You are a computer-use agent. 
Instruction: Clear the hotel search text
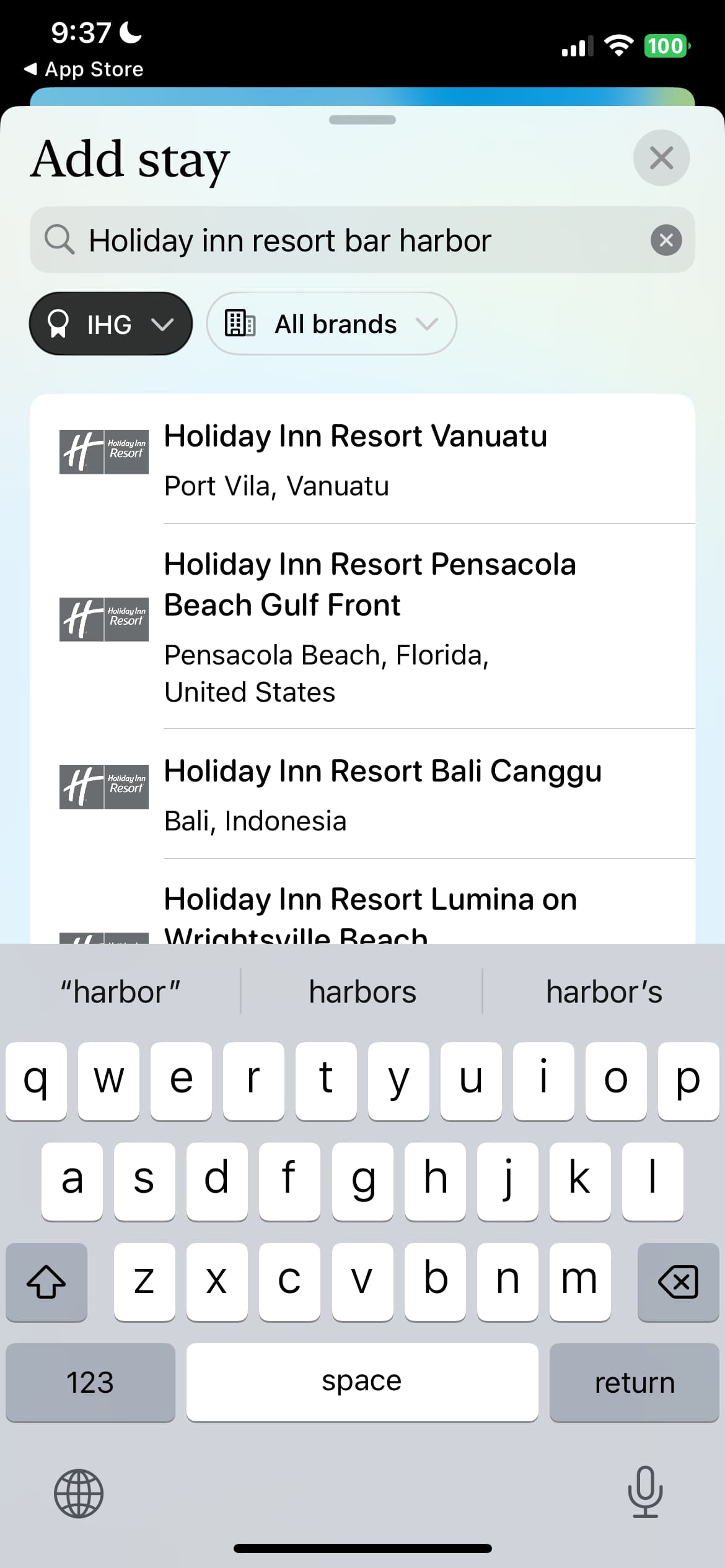tap(666, 240)
